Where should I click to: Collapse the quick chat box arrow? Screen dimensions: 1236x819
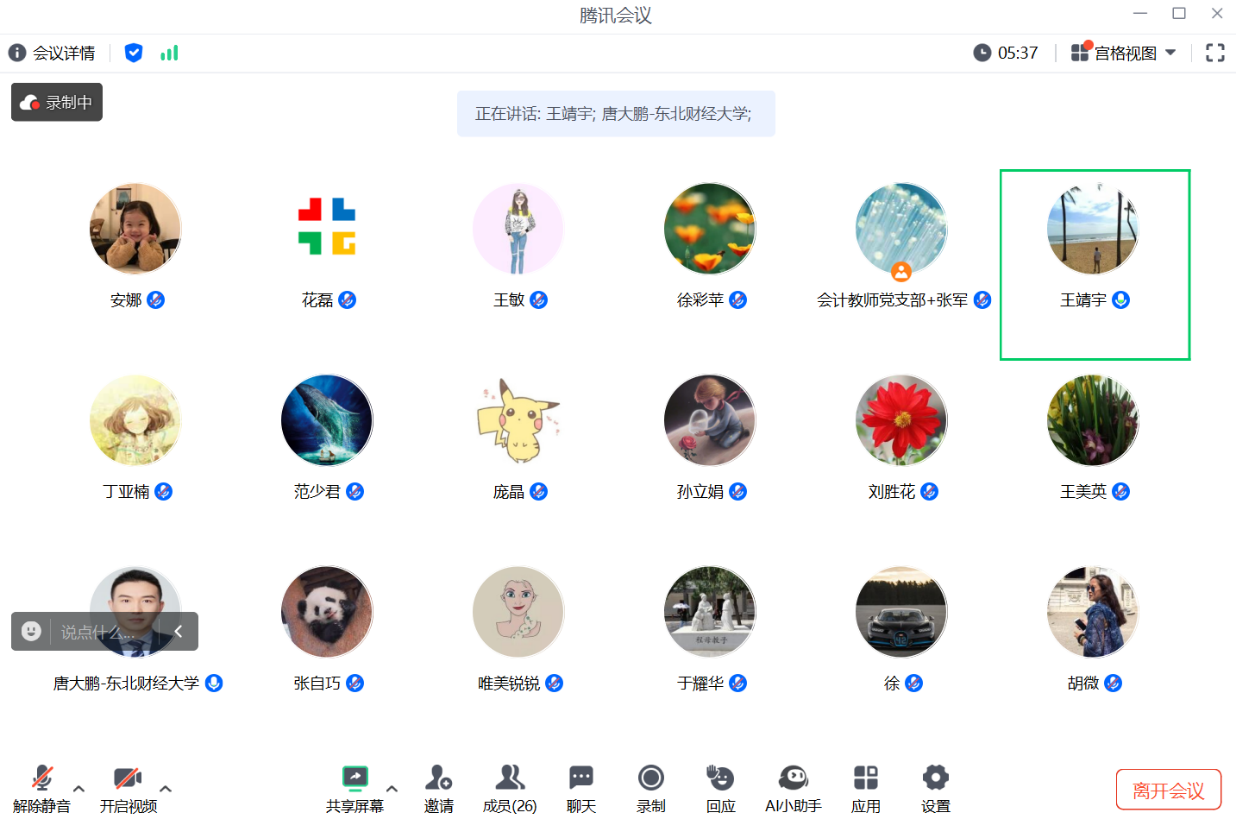178,631
